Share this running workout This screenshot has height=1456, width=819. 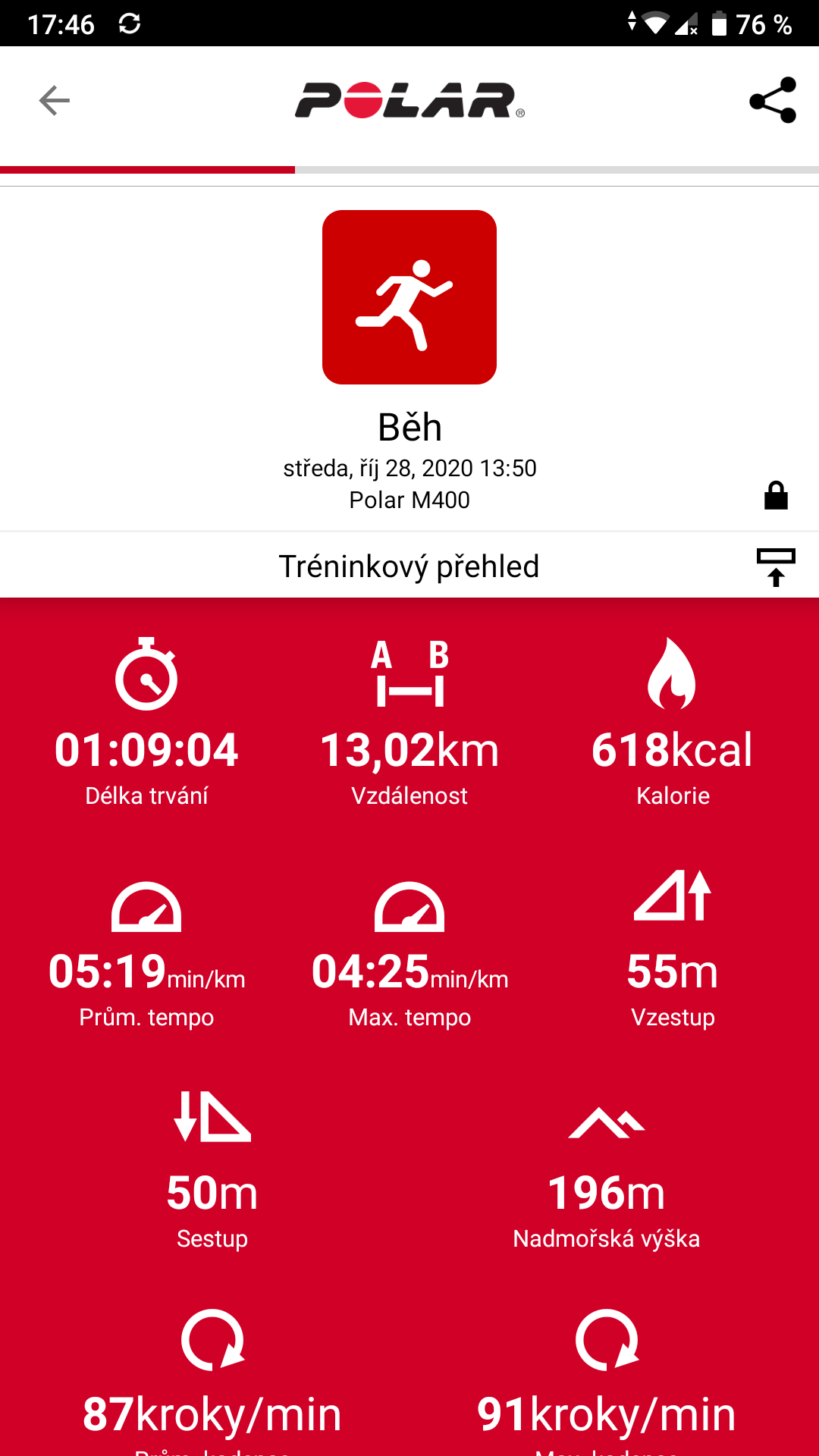[773, 100]
